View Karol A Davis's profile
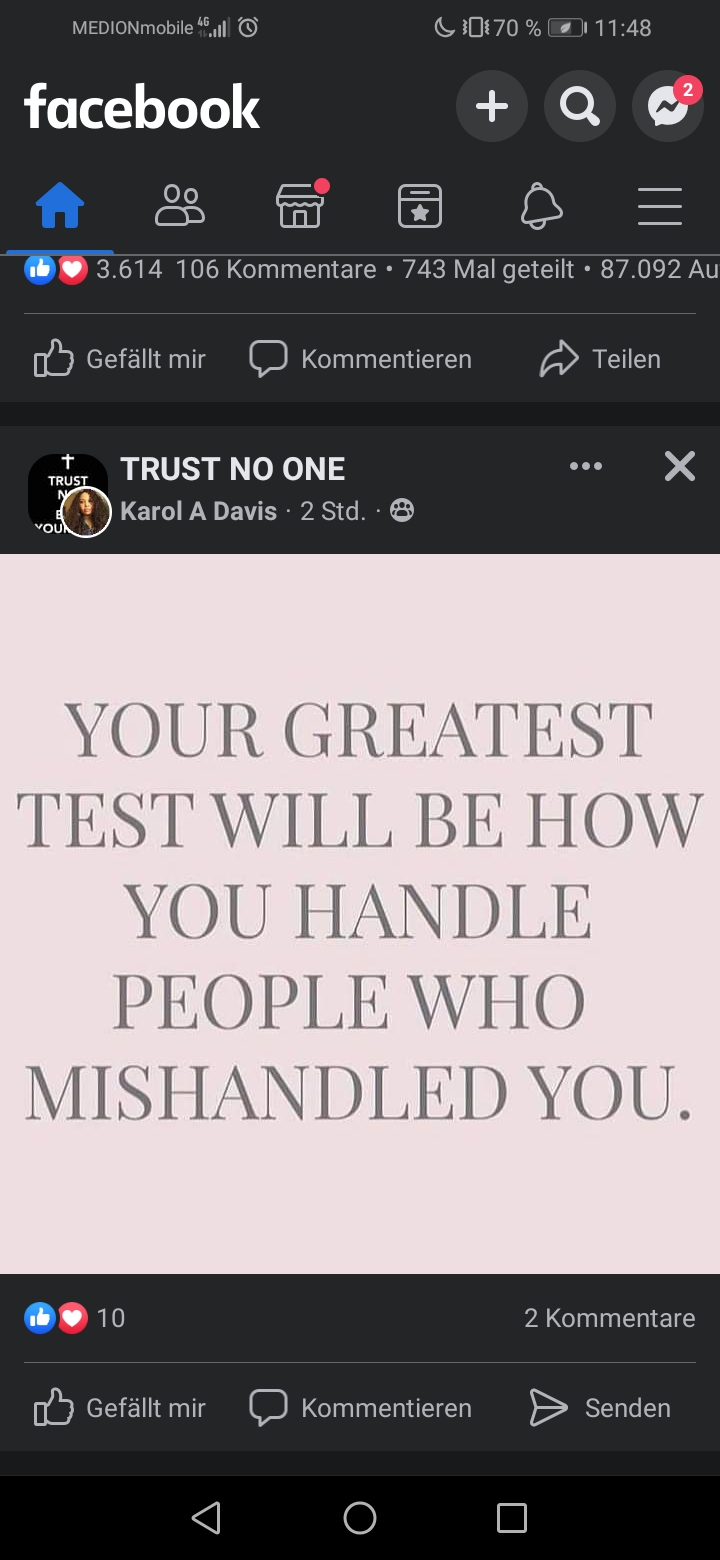Image resolution: width=720 pixels, height=1560 pixels. pyautogui.click(x=198, y=511)
